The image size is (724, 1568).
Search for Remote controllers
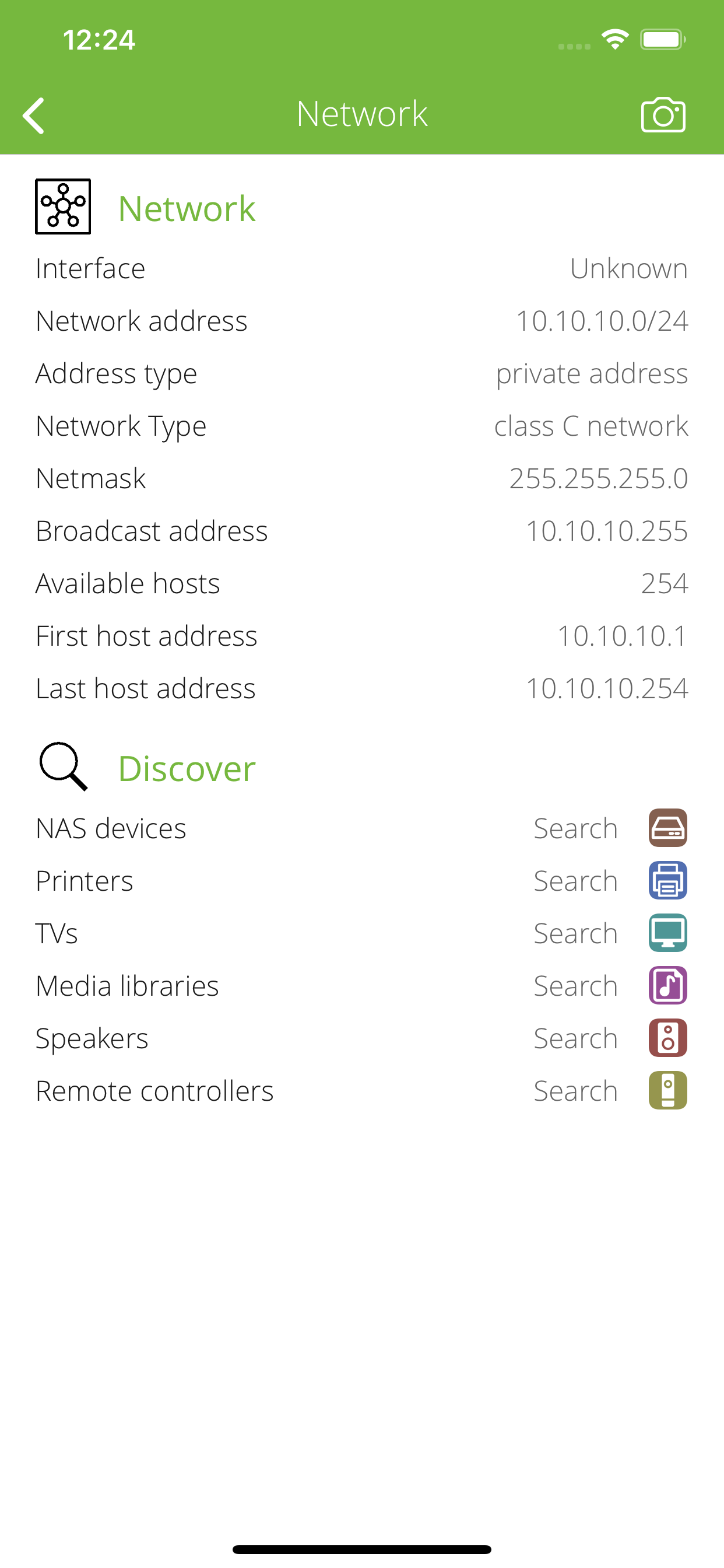[x=575, y=1090]
